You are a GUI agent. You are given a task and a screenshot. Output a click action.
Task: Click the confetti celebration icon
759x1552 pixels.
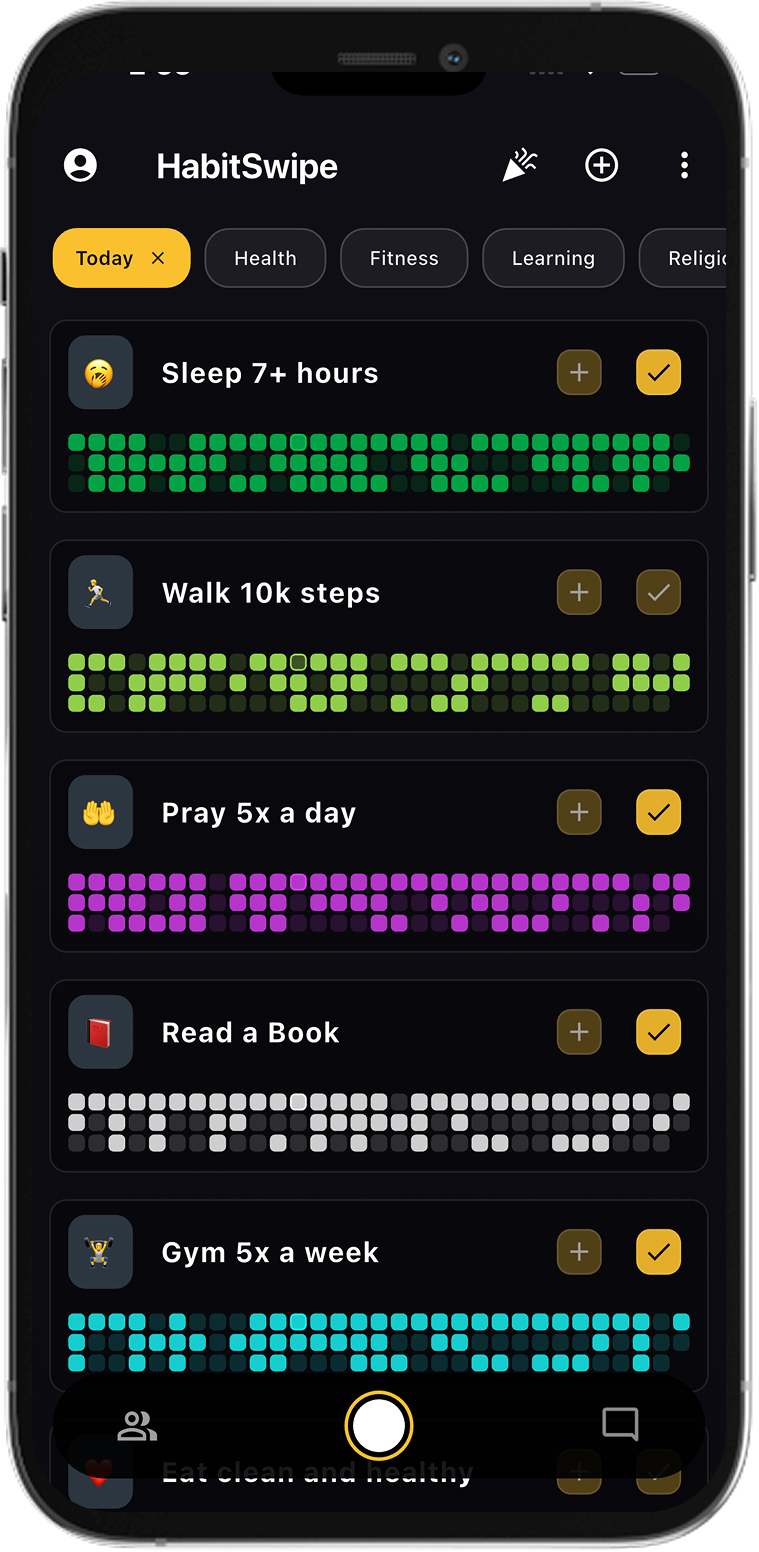[x=520, y=165]
